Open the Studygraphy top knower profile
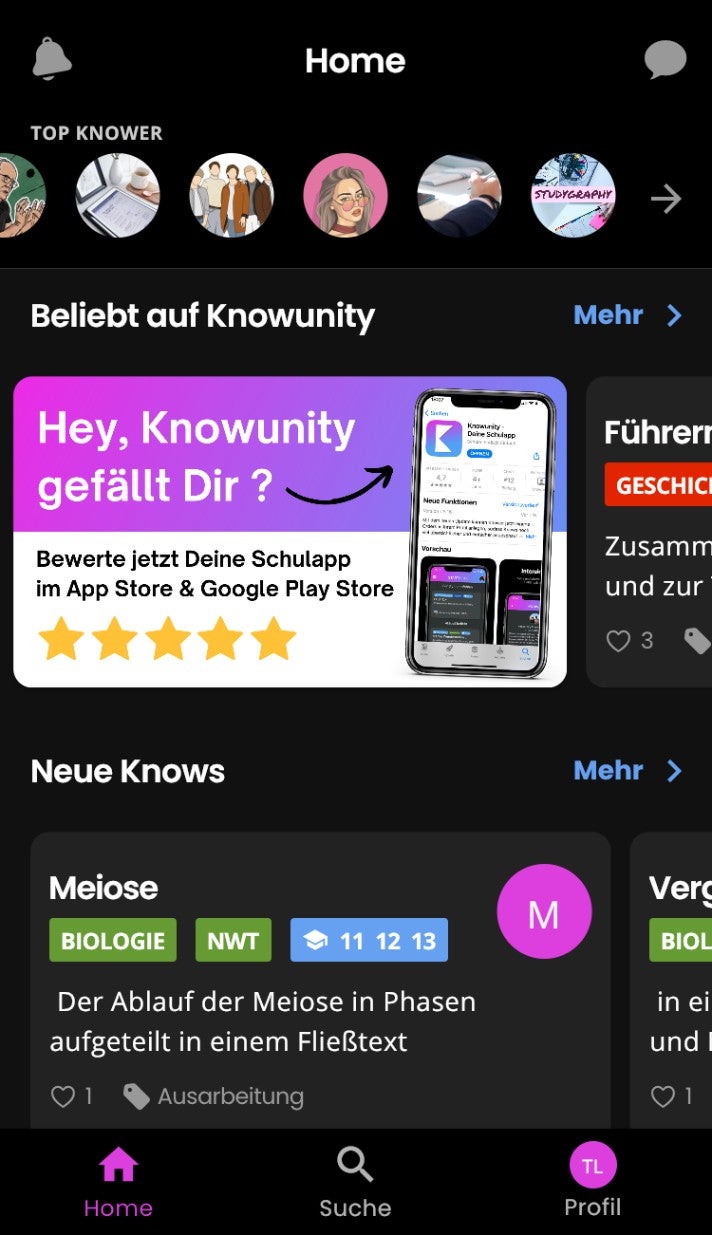Screen dimensions: 712x1235 [x=573, y=195]
